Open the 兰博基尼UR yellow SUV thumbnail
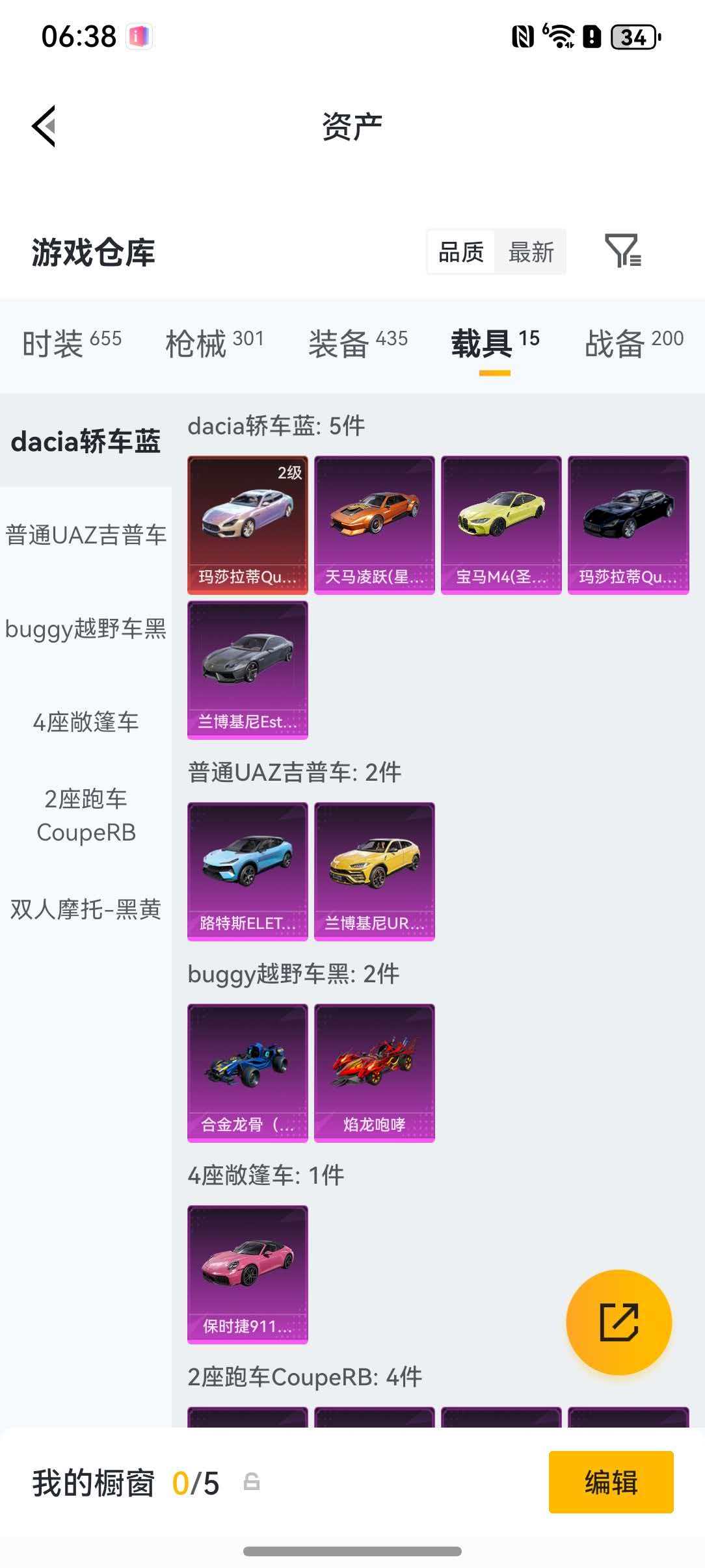Screen dimensions: 705x1568 point(375,871)
